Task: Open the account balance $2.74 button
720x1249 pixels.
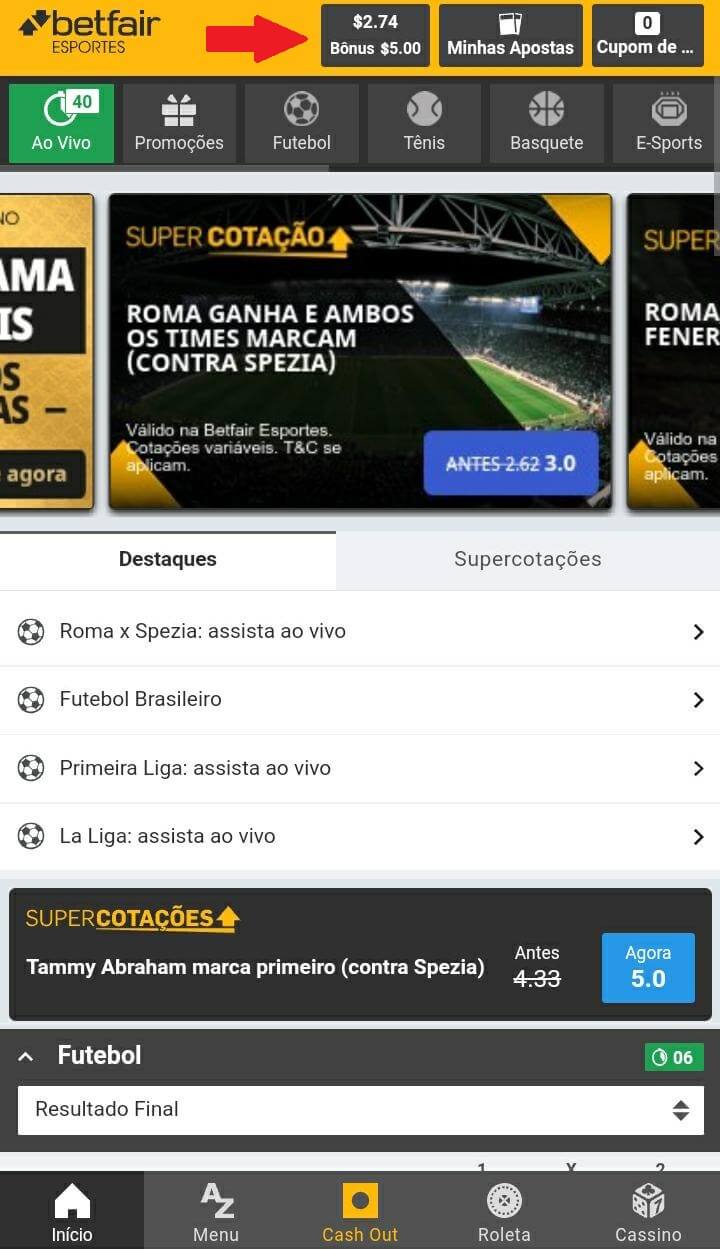Action: click(375, 35)
